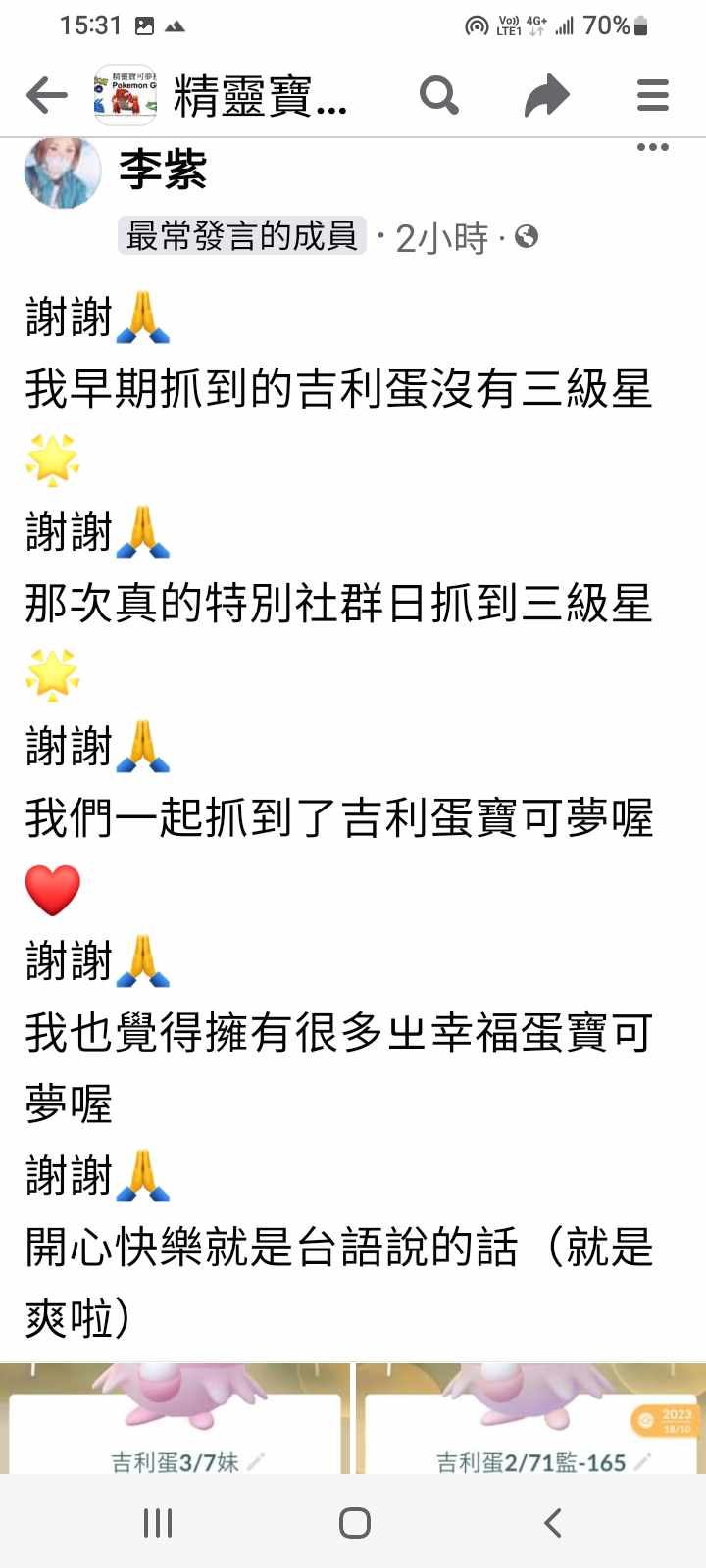Go to the phone home screen
The height and width of the screenshot is (1568, 706).
pyautogui.click(x=354, y=1523)
